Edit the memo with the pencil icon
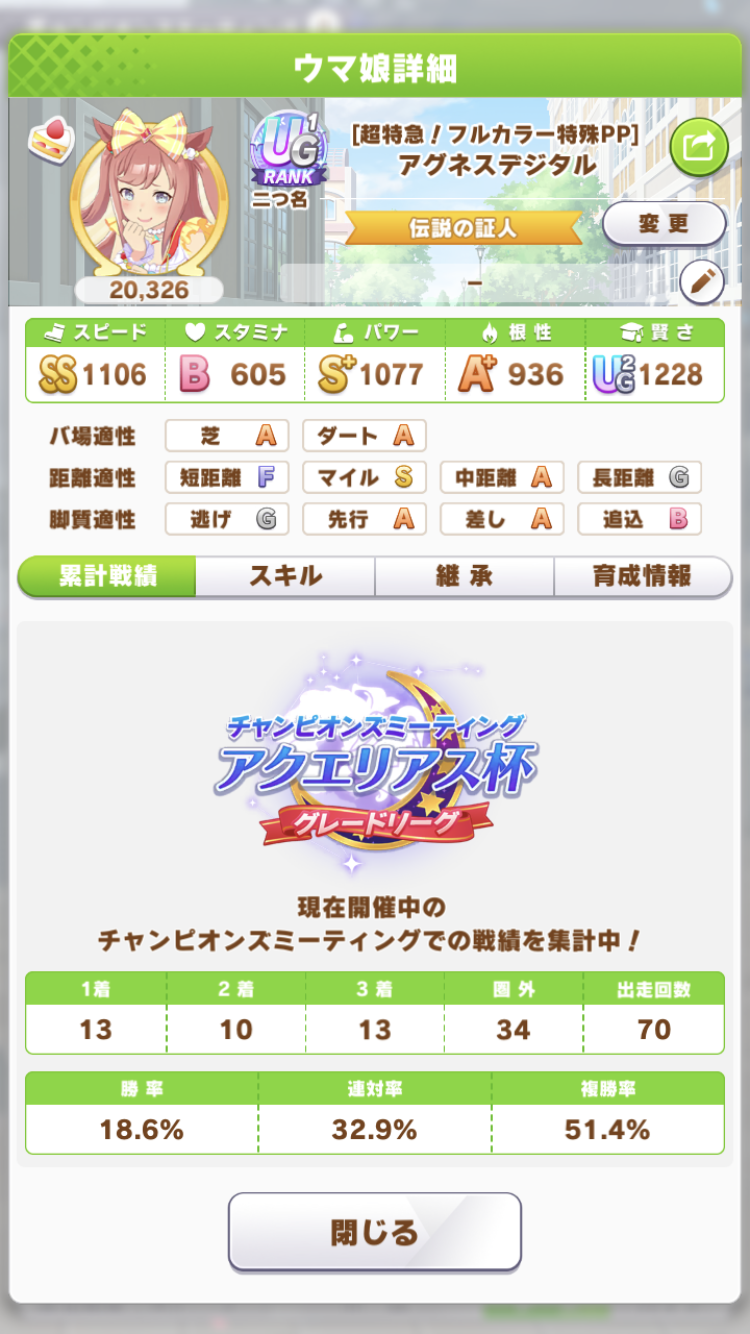The image size is (750, 1334). (702, 283)
